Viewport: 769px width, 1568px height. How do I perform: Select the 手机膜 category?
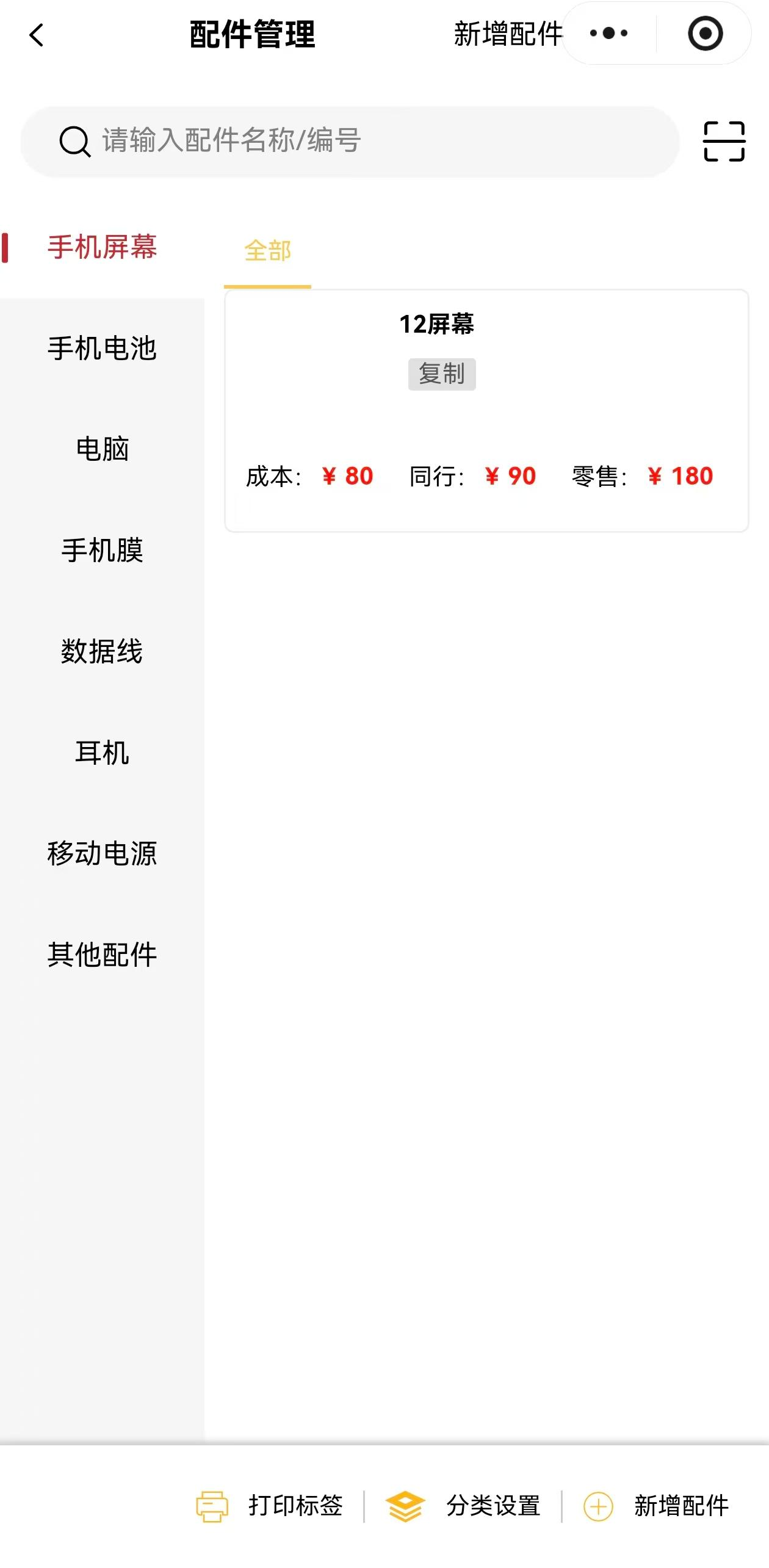(103, 551)
